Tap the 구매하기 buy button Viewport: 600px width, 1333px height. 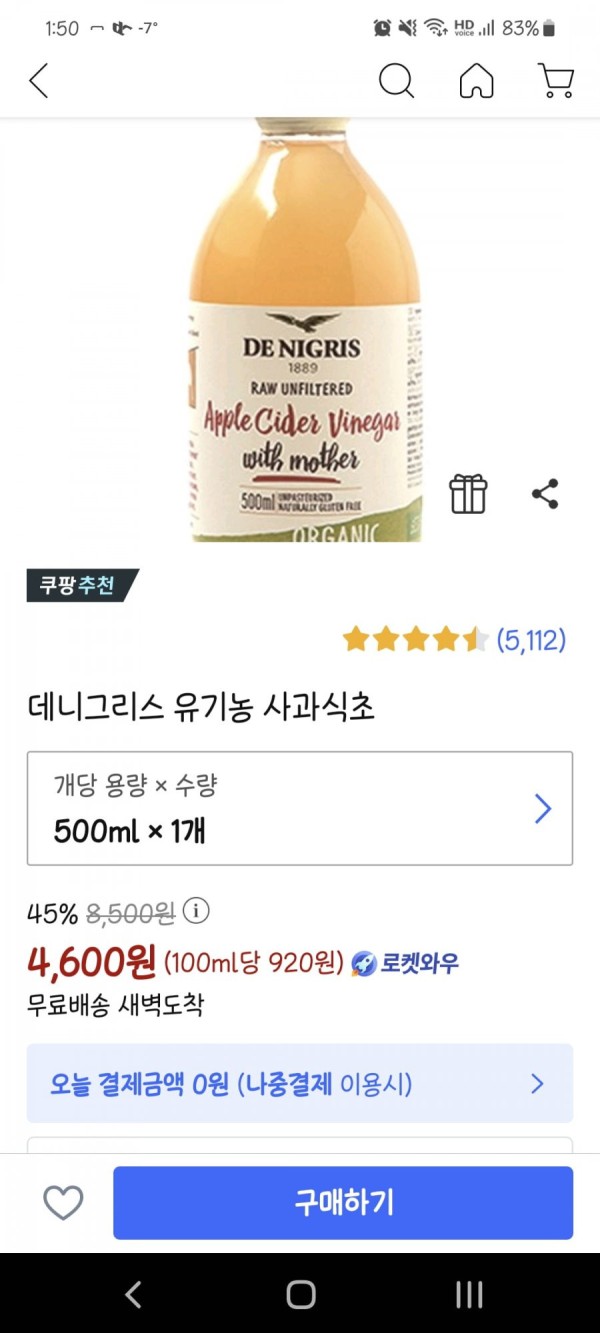click(343, 1202)
